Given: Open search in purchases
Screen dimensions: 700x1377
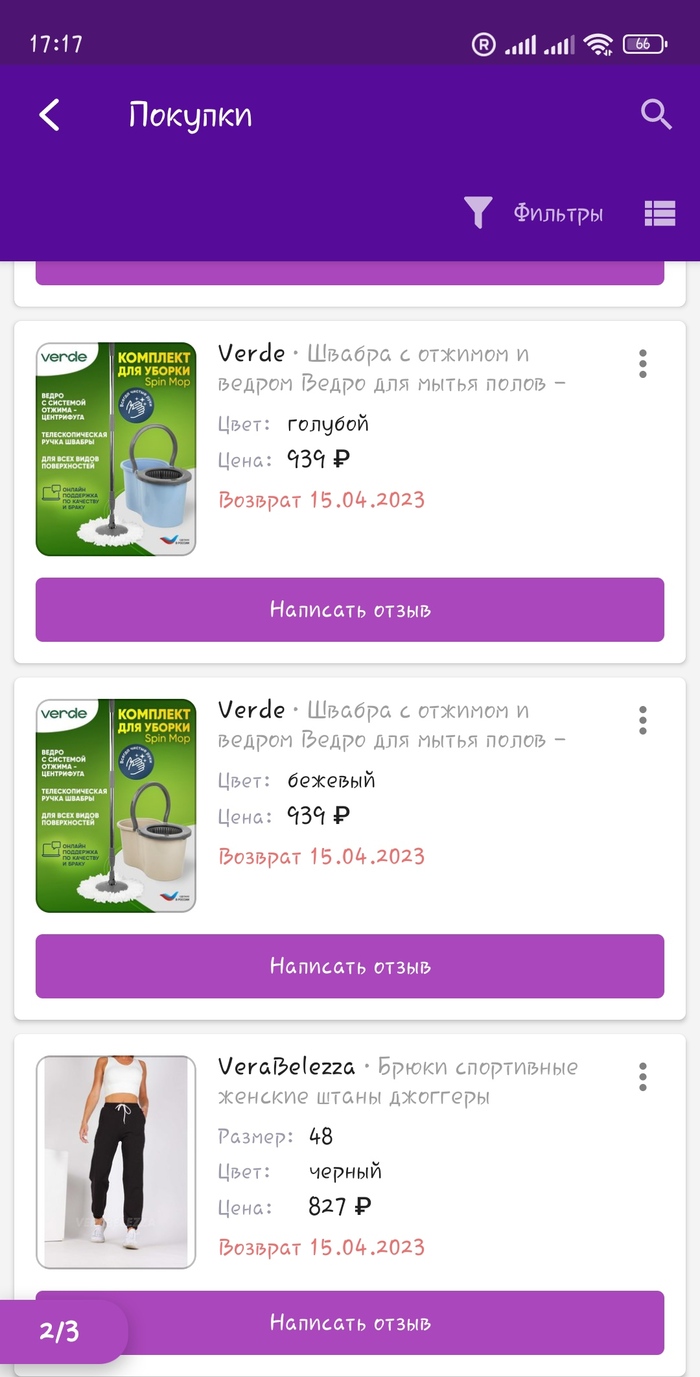Looking at the screenshot, I should pyautogui.click(x=656, y=114).
